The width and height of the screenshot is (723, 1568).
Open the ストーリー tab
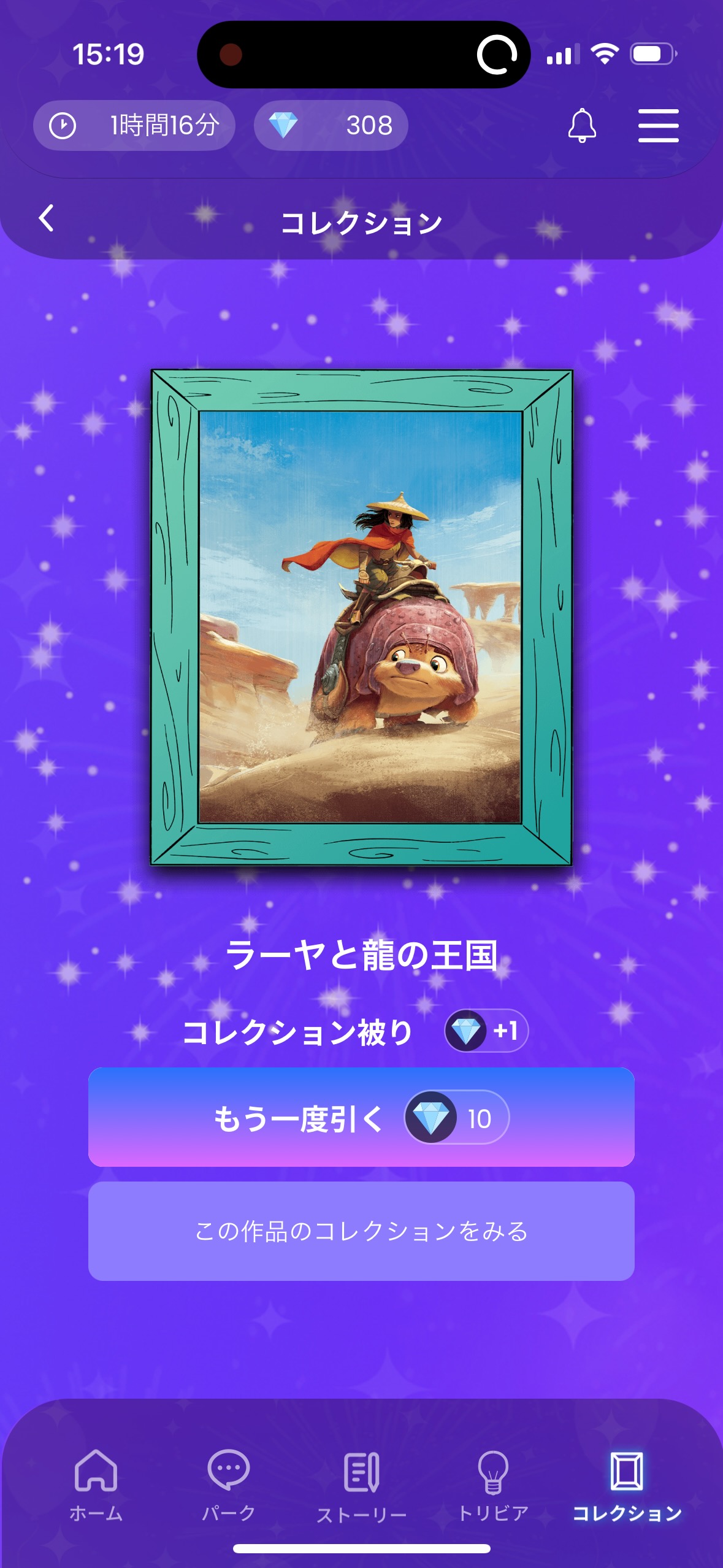tap(361, 1485)
